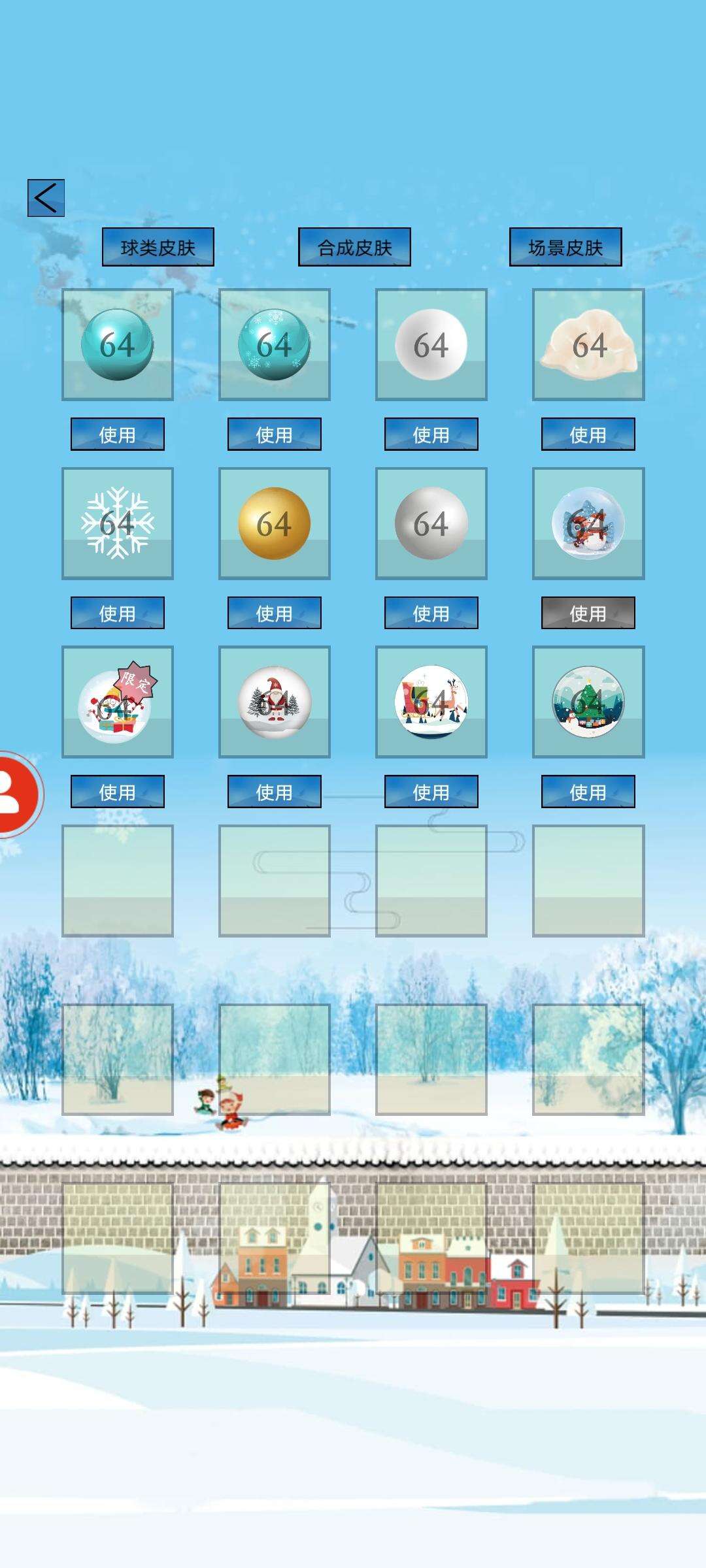Use the reindeer sleigh ball skin
Viewport: 706px width, 1568px height.
(431, 792)
